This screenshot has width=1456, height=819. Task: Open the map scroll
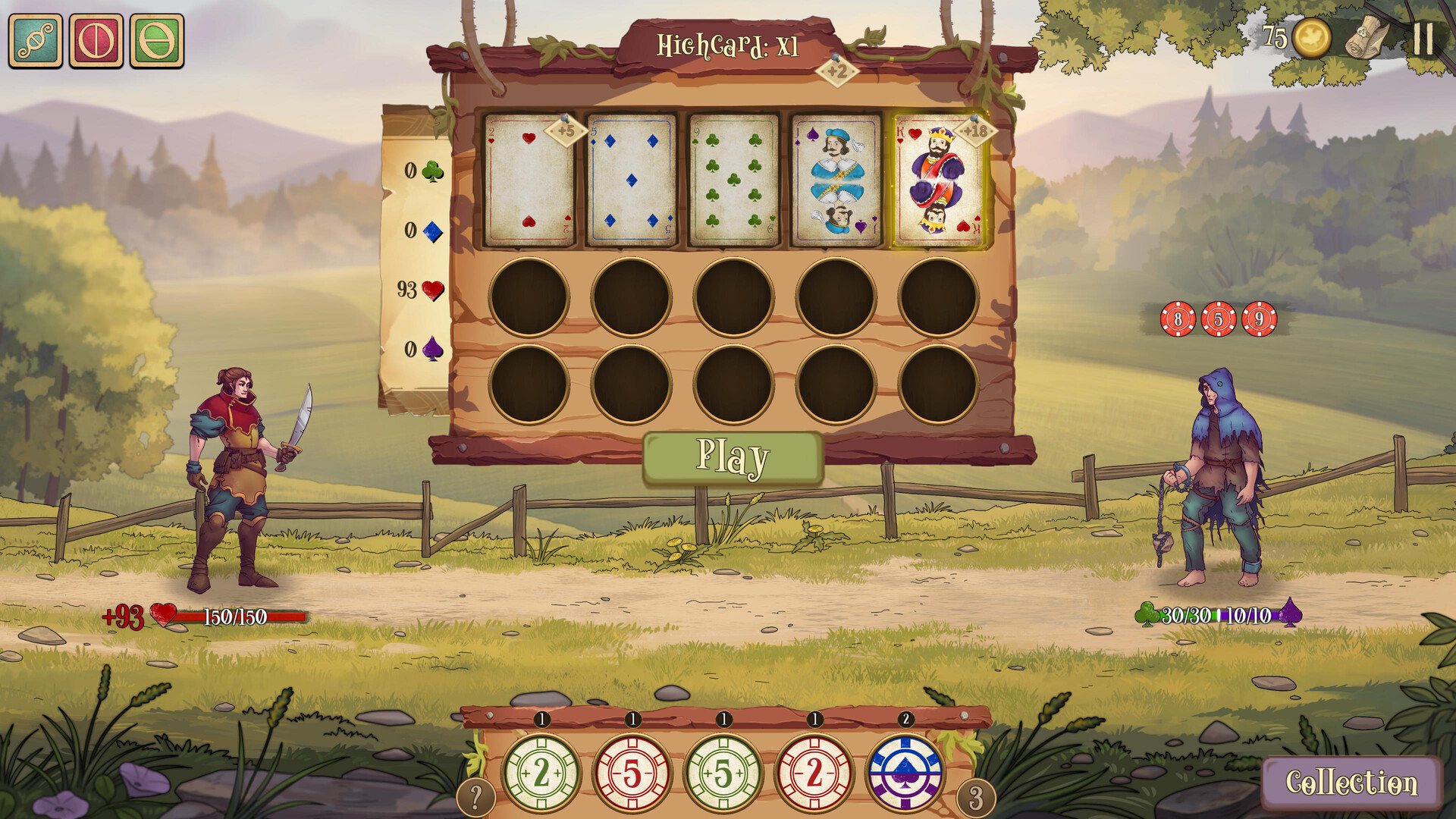click(x=1368, y=38)
